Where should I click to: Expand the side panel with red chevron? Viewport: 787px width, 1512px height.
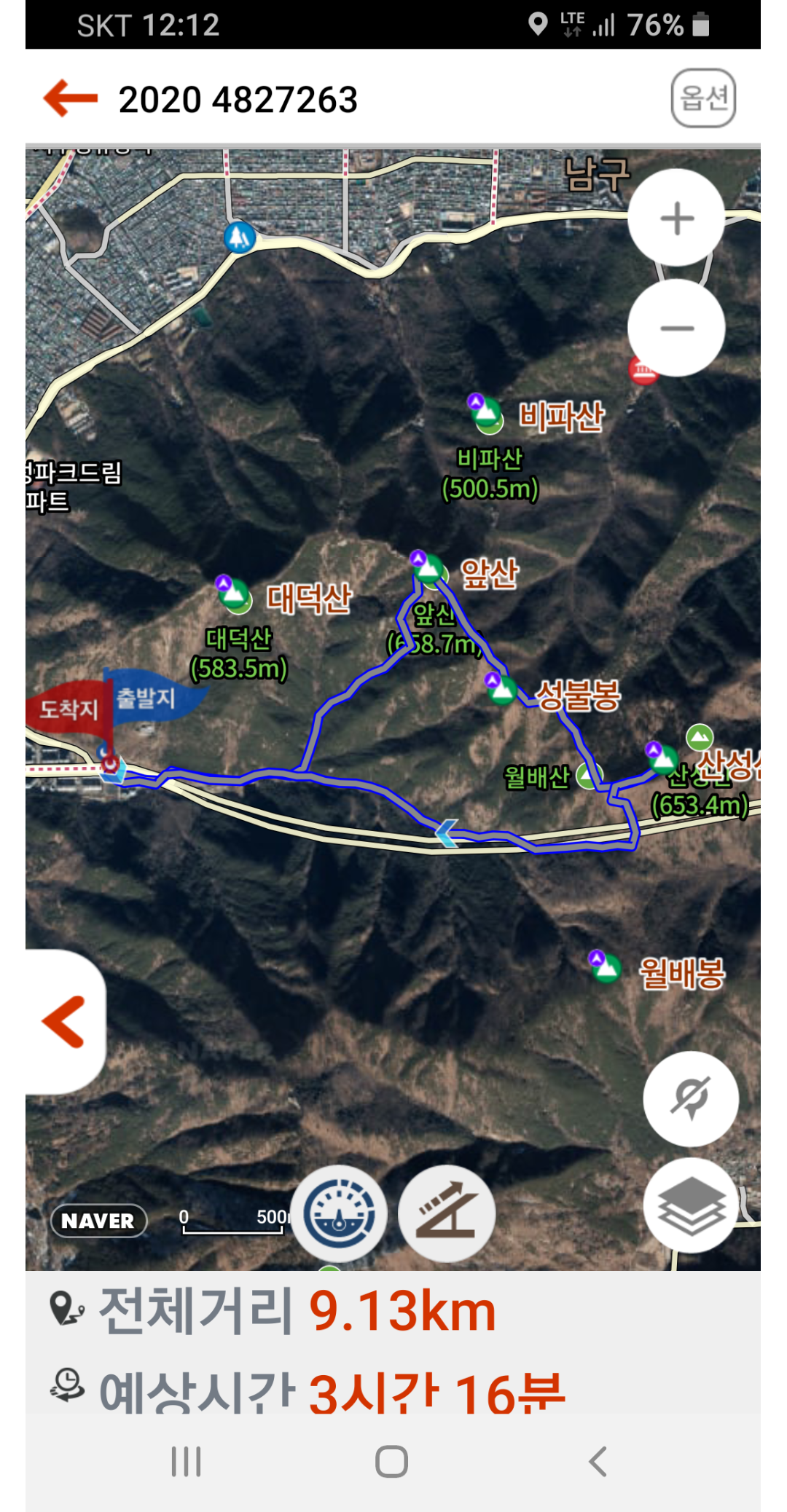(64, 1022)
